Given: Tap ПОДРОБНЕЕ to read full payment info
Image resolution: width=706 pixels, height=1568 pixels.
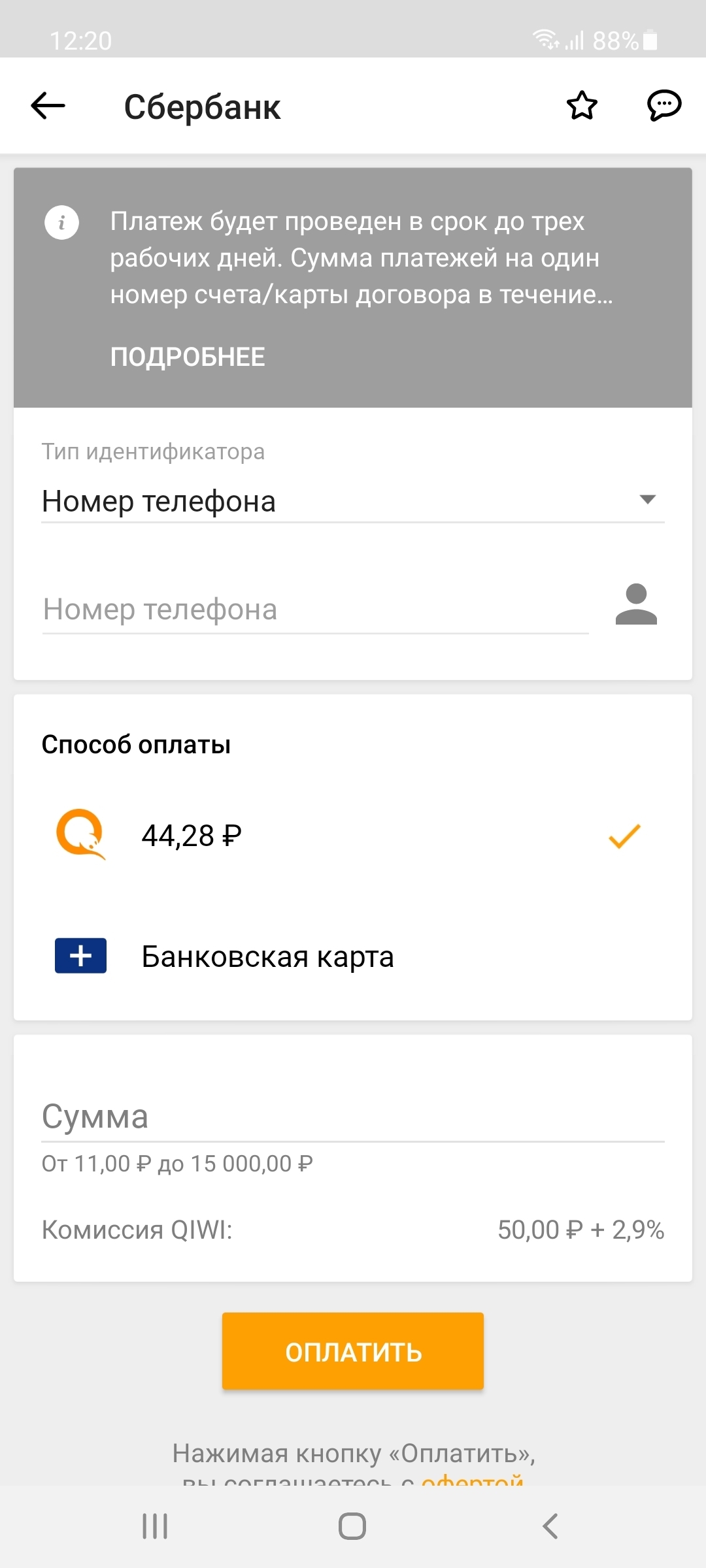Looking at the screenshot, I should [x=188, y=357].
